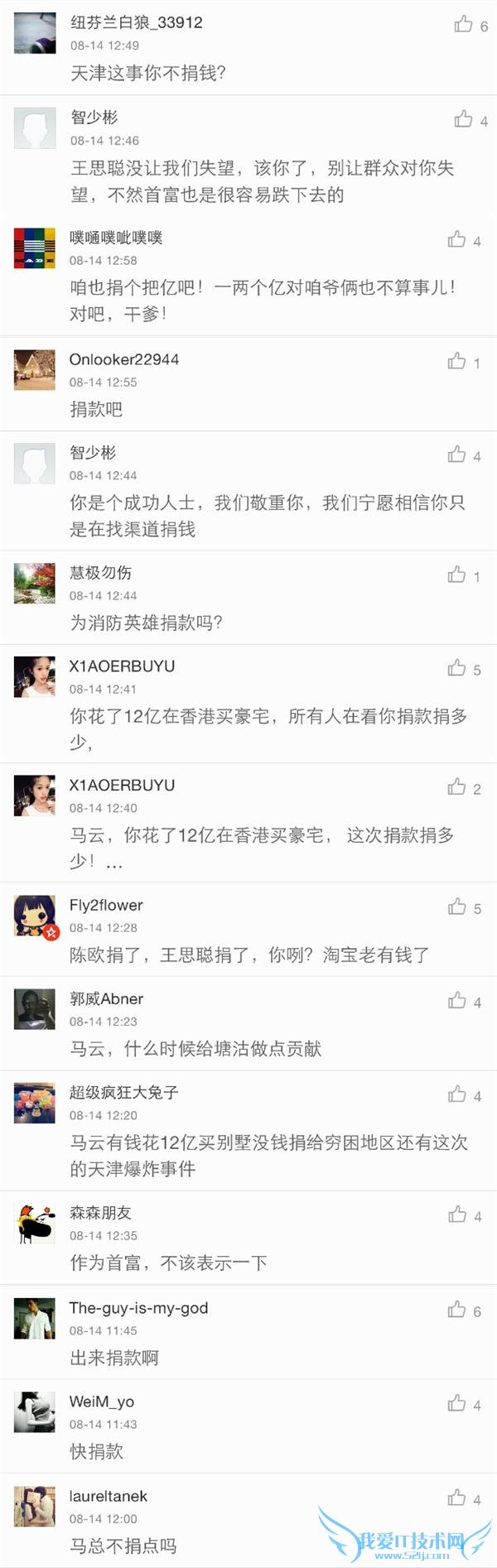Like the comment from 超级疯狂大兔子
The image size is (497, 1568).
click(456, 1094)
